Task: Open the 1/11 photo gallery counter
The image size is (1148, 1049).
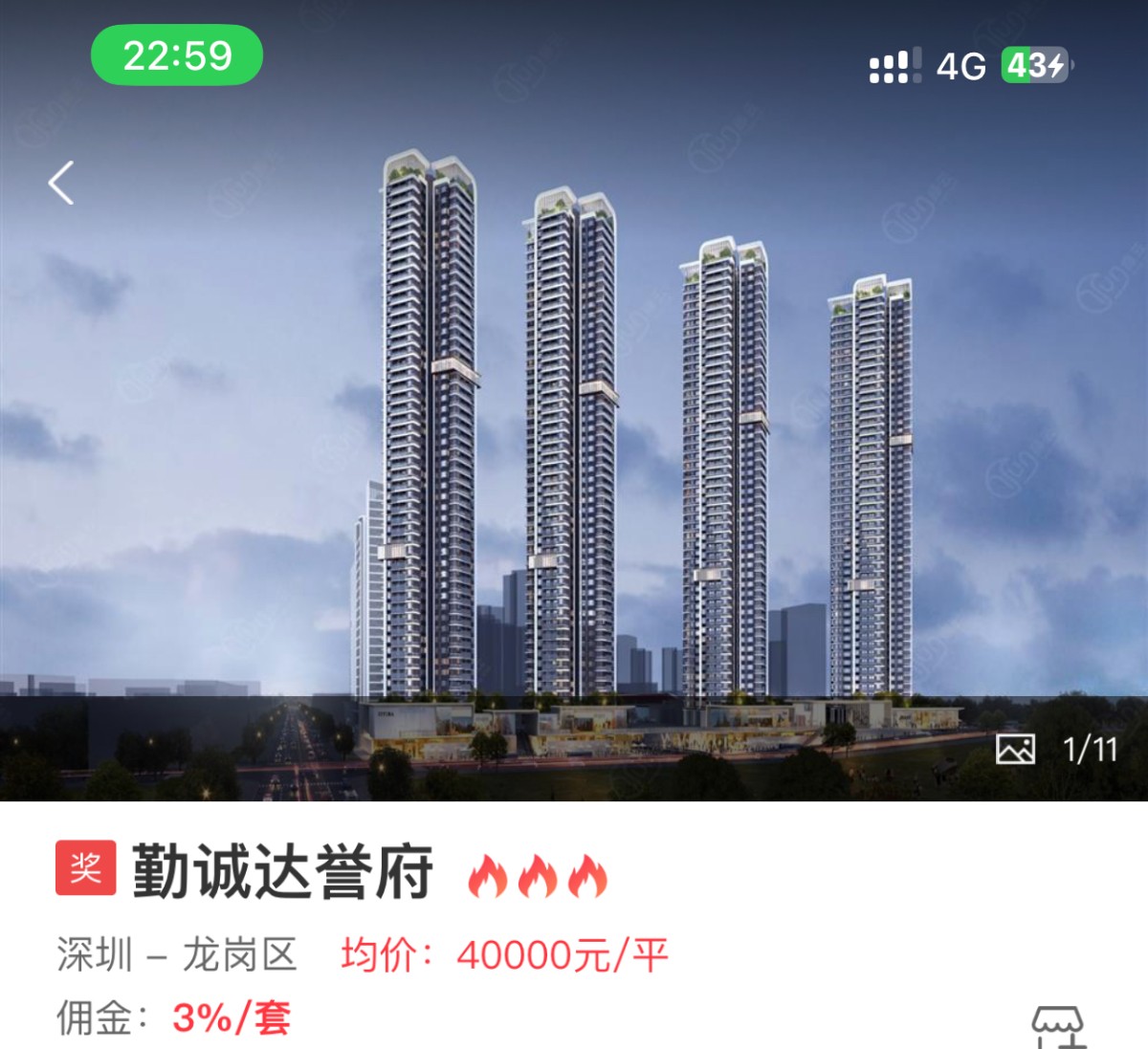Action: pyautogui.click(x=1058, y=750)
